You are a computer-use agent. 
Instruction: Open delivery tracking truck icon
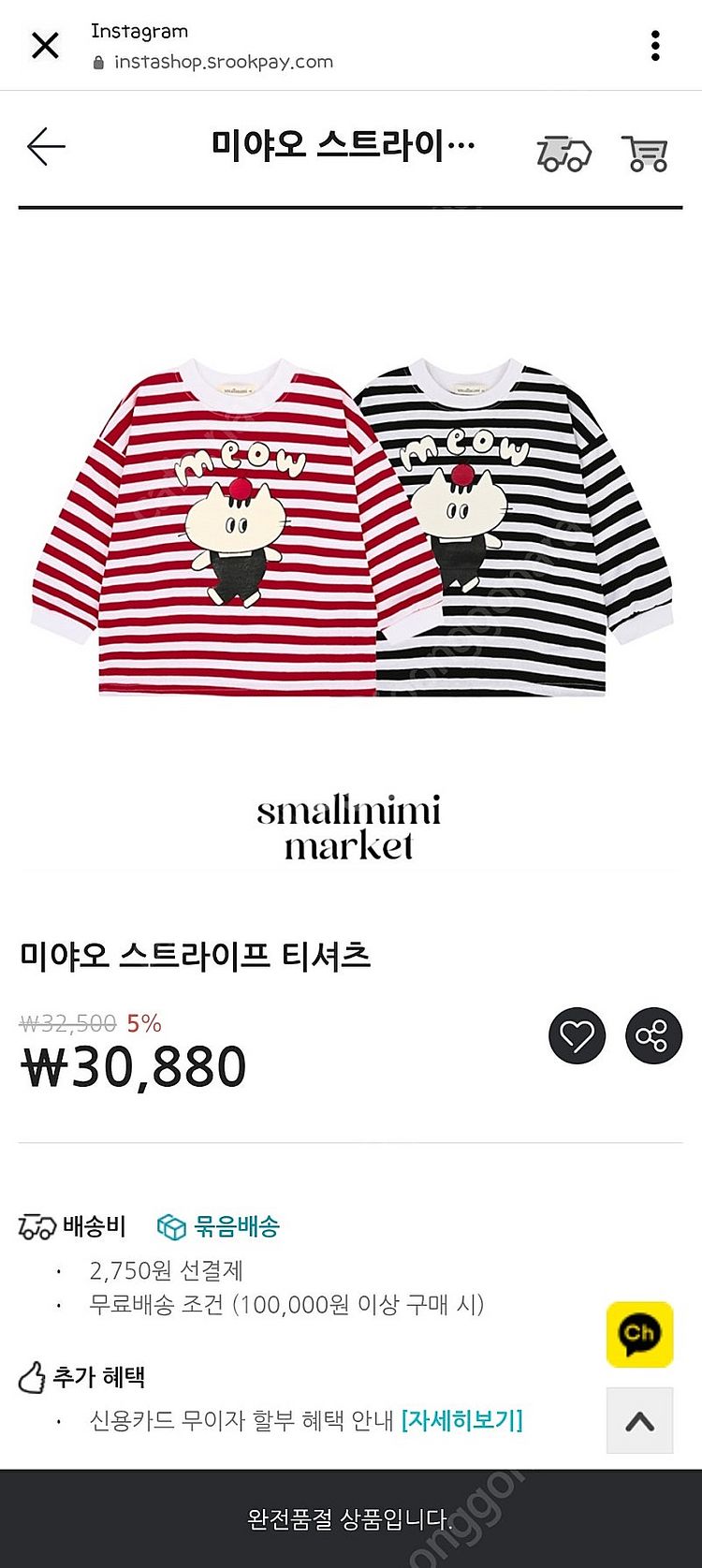(563, 153)
